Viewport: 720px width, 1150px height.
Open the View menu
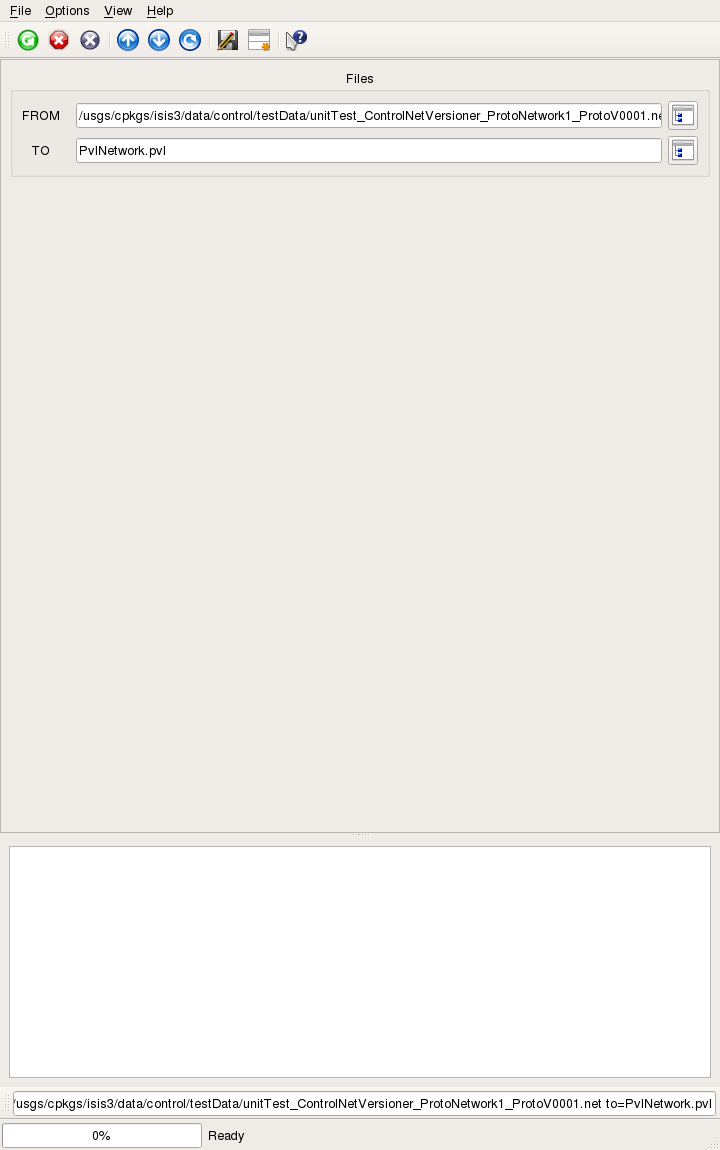click(118, 10)
